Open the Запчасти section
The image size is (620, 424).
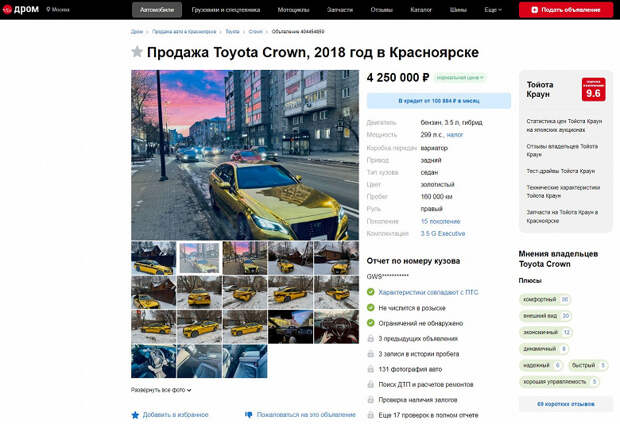(340, 9)
